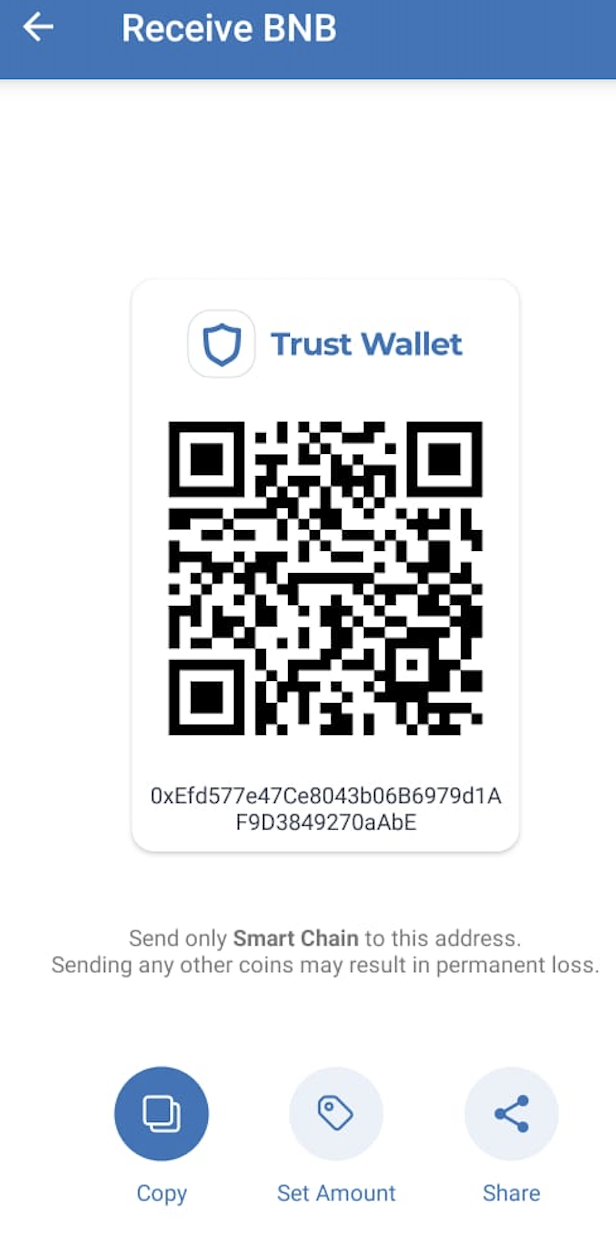Copy the wallet address

161,1113
